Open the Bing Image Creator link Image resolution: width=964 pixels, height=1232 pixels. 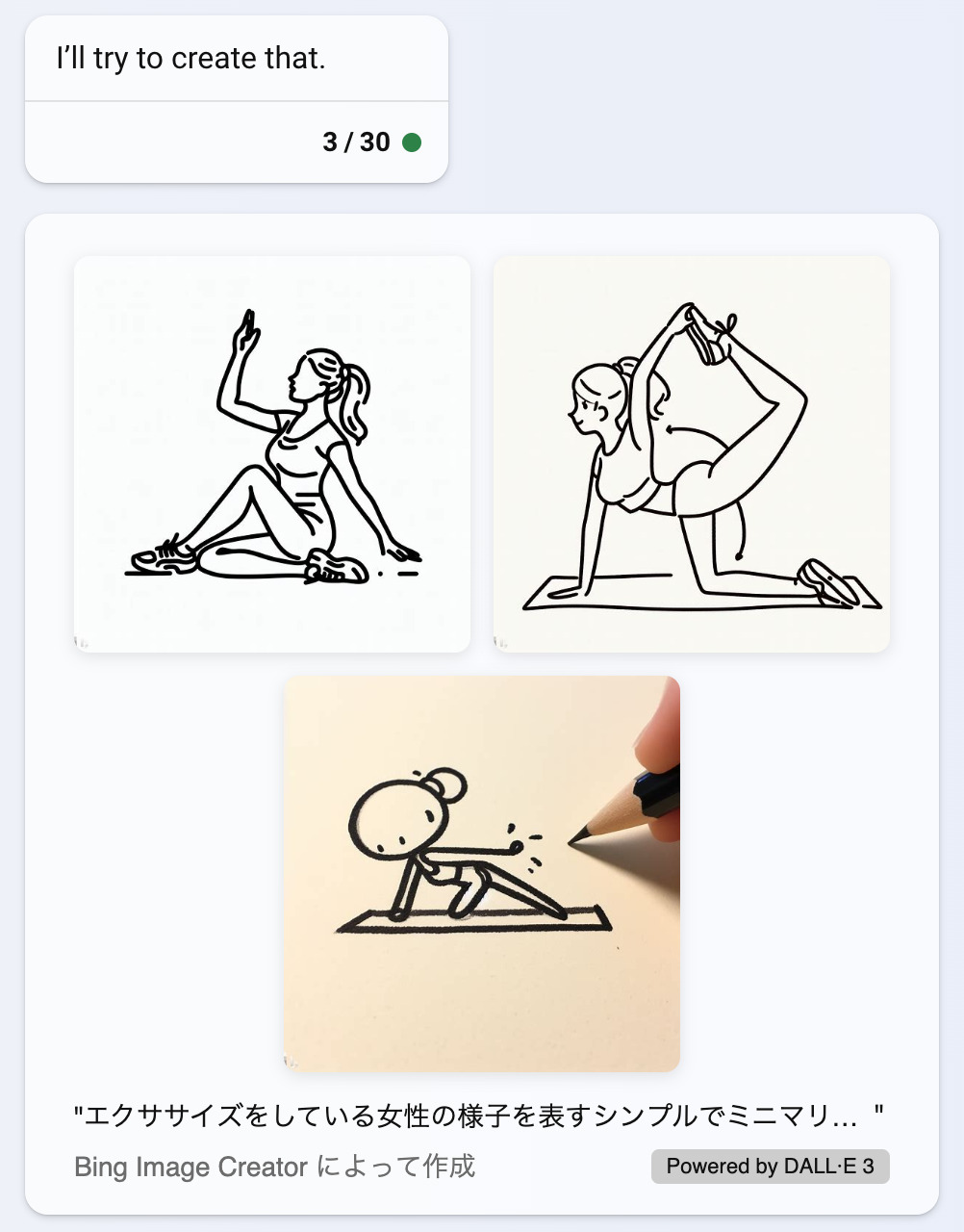[x=190, y=1167]
